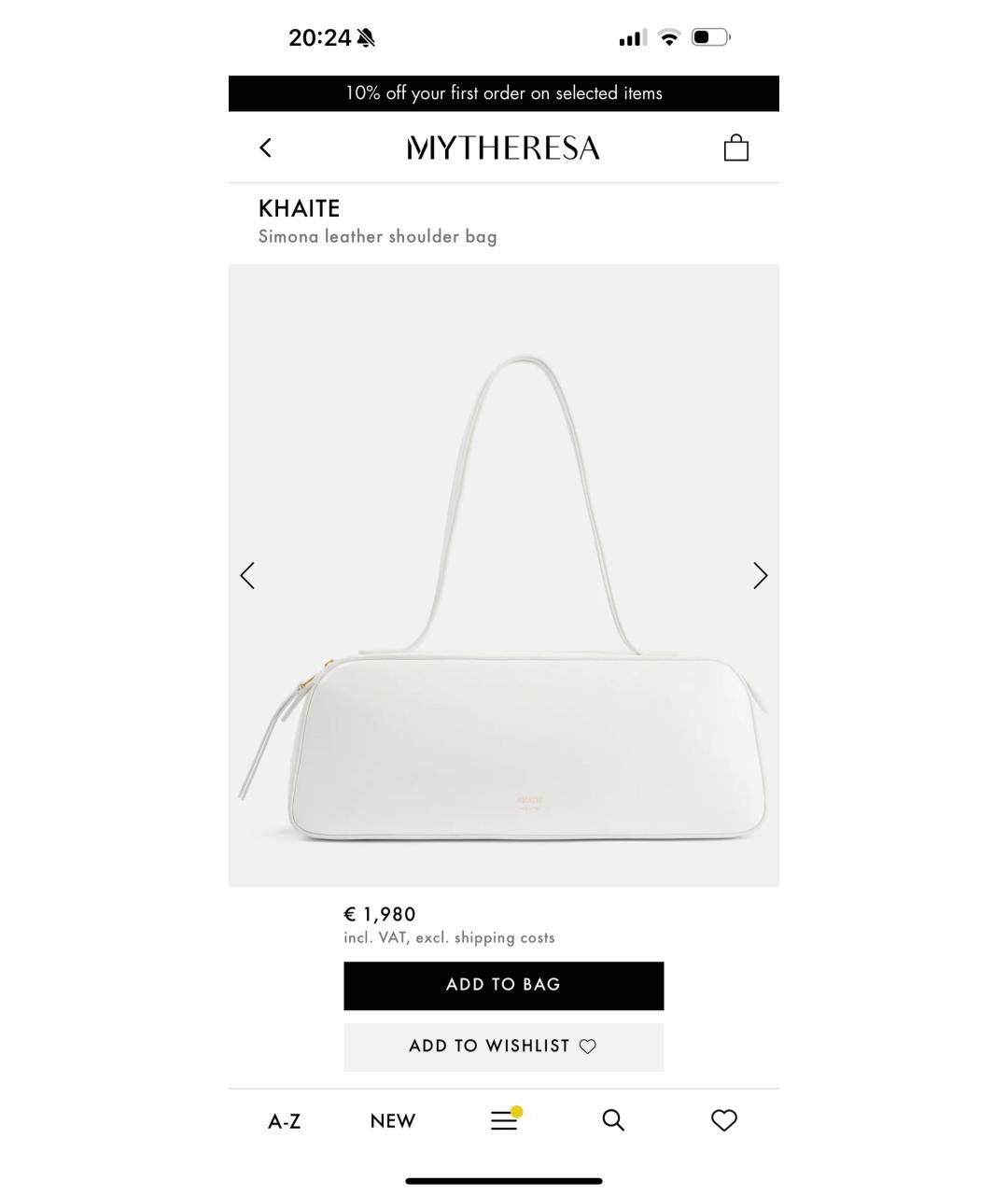
Task: Add to wishlist
Action: pyautogui.click(x=503, y=1047)
